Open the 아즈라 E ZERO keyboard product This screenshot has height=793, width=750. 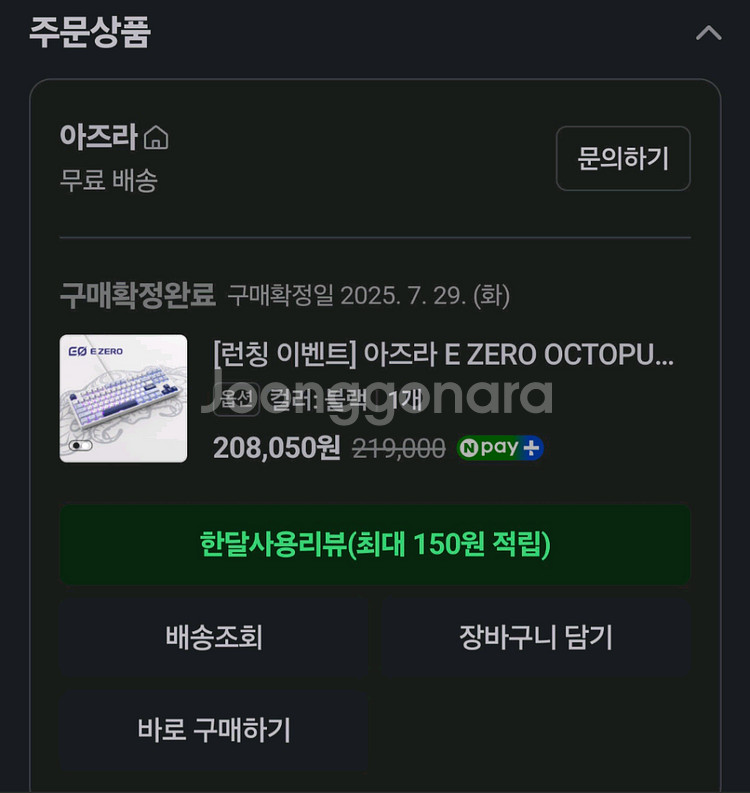click(x=443, y=355)
